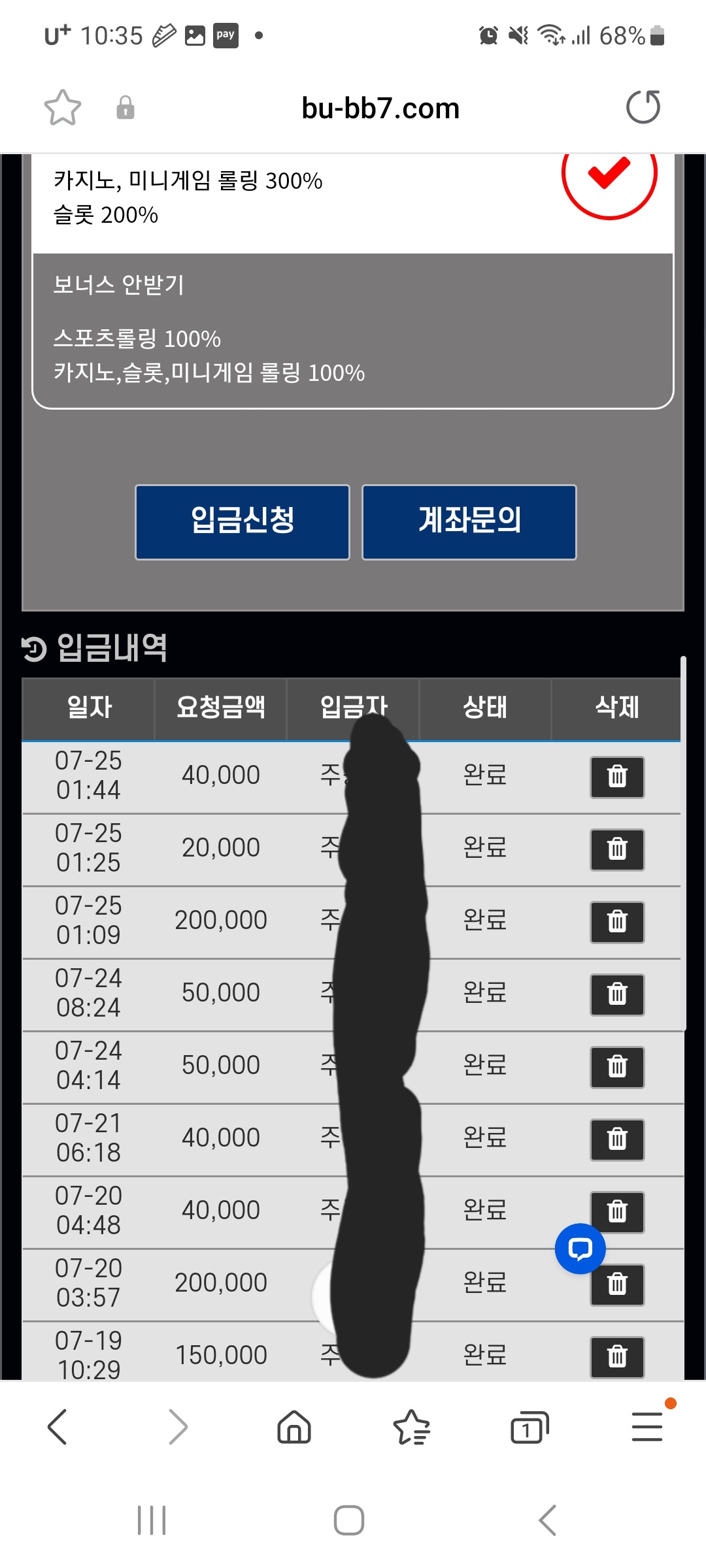Go back in the browser toolbar

(x=58, y=1427)
